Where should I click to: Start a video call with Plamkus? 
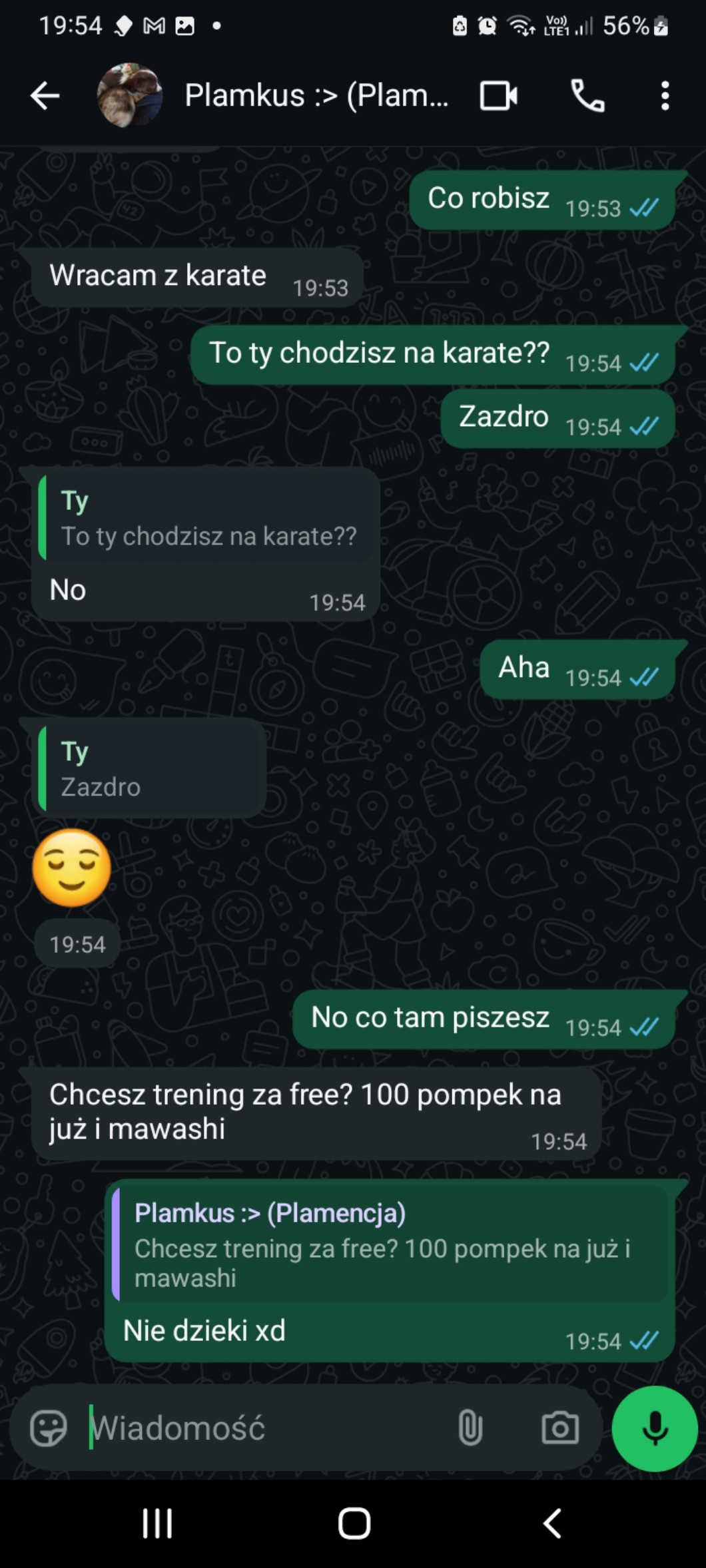[498, 96]
